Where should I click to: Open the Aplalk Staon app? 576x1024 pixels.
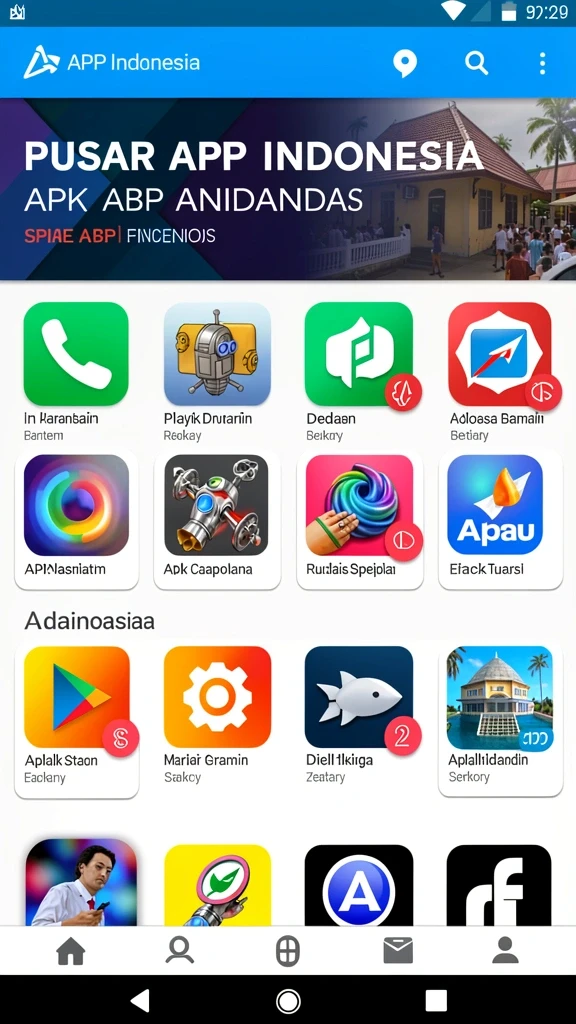(x=76, y=718)
